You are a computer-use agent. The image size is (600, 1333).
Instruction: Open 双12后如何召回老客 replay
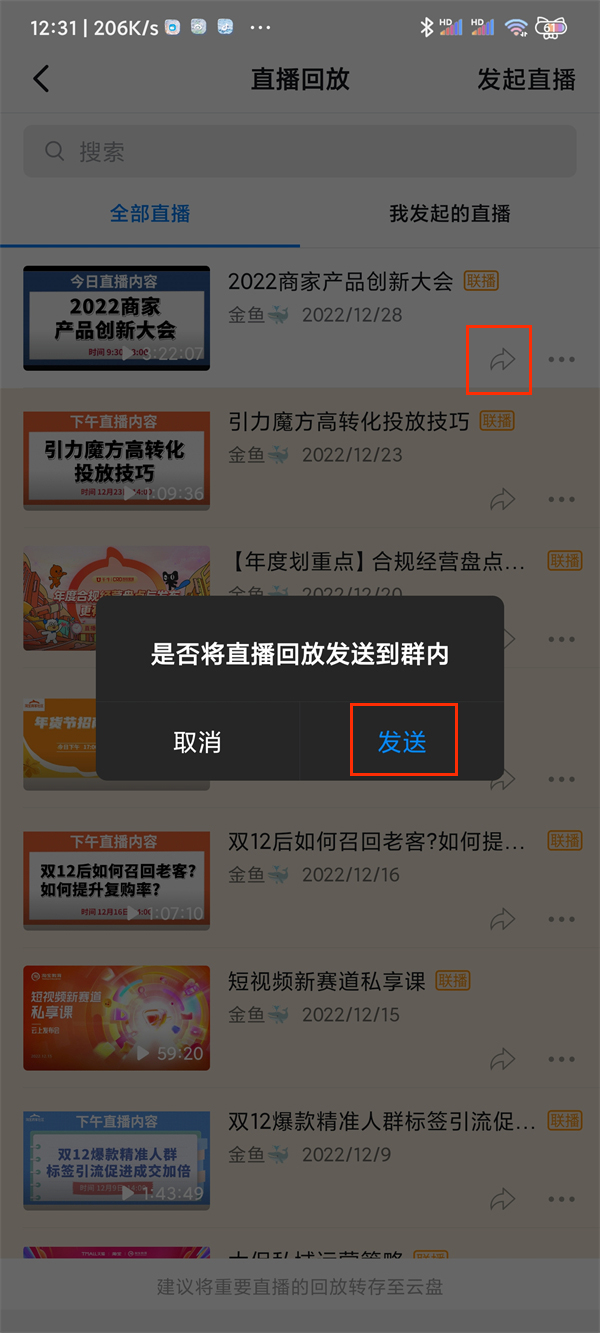pos(376,843)
